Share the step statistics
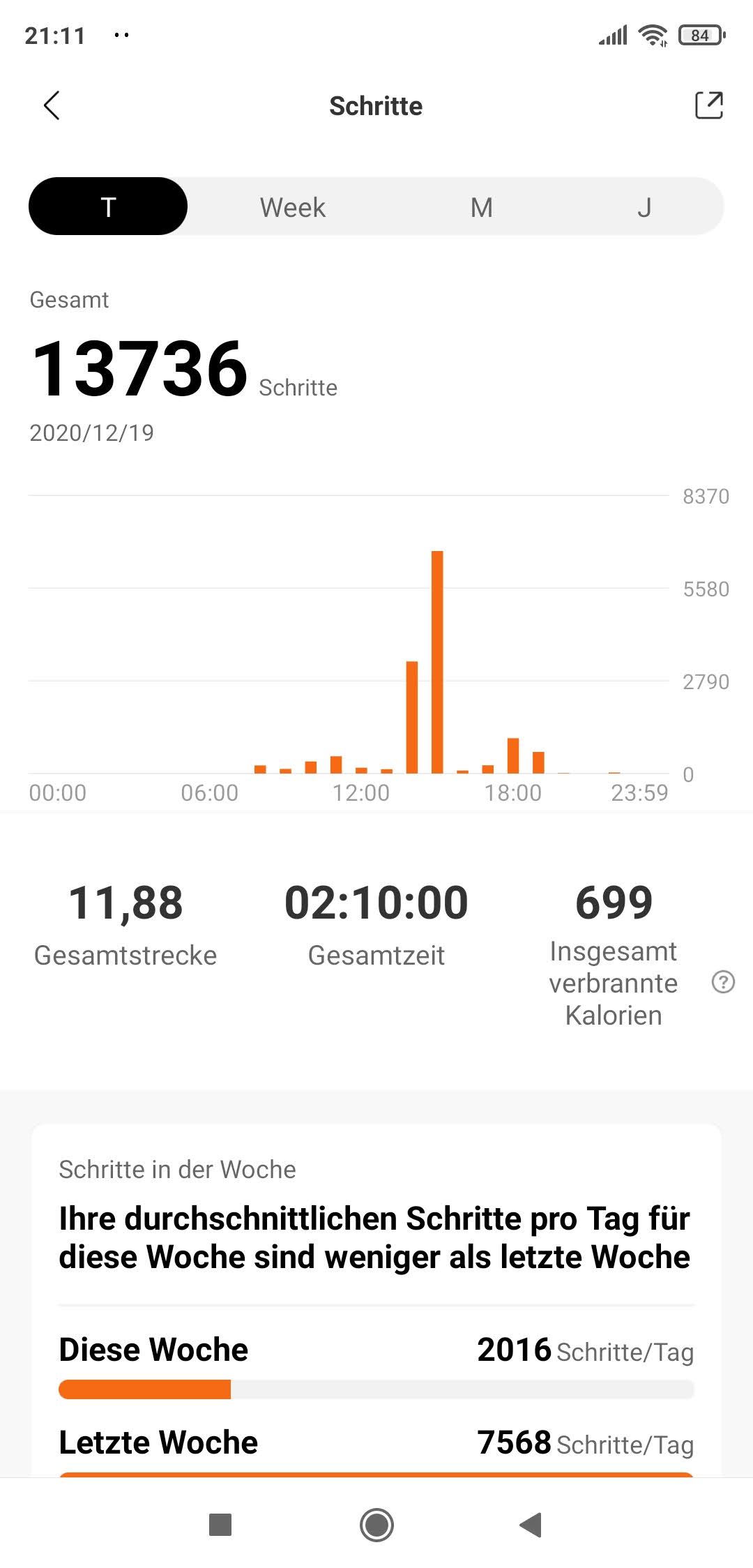This screenshot has width=753, height=1568. (709, 105)
